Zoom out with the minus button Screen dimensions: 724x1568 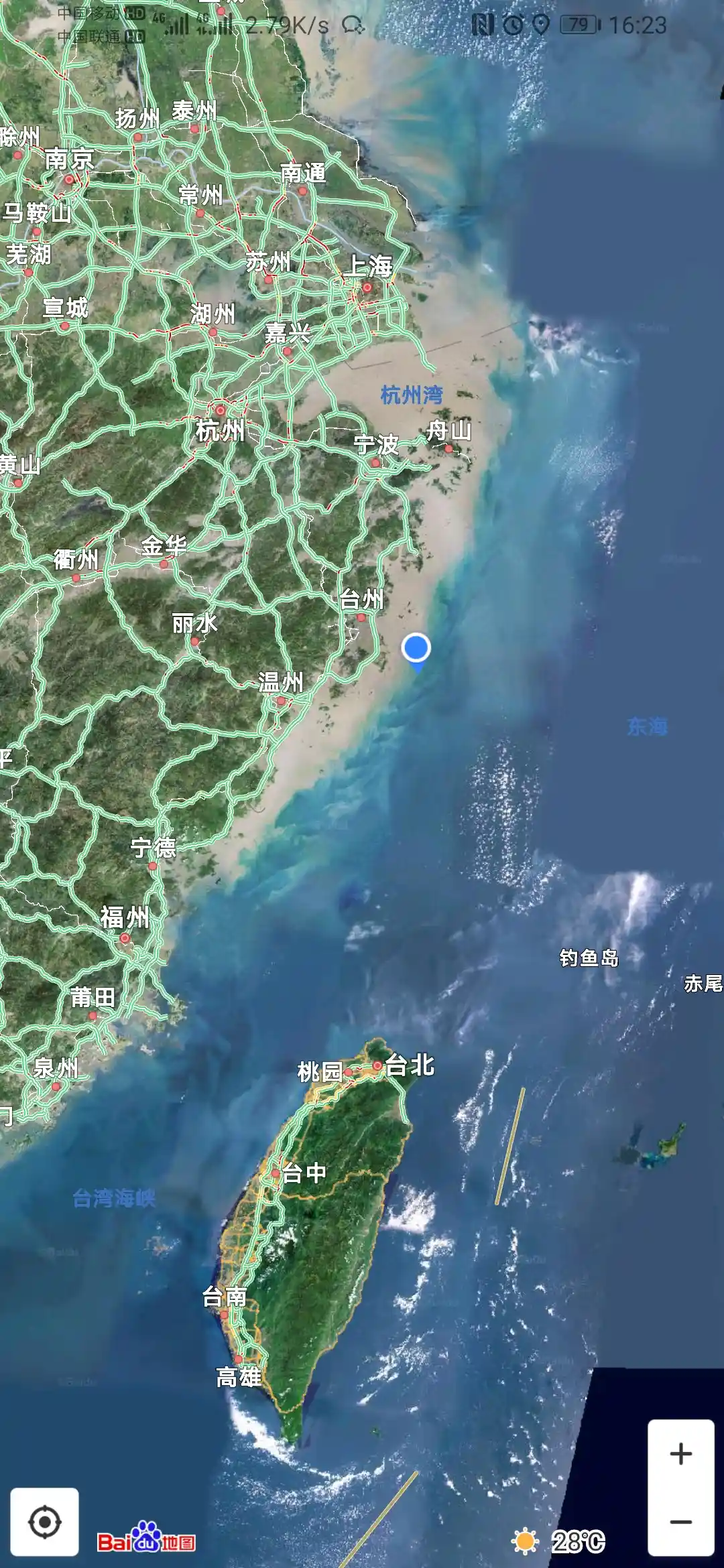coord(680,1522)
